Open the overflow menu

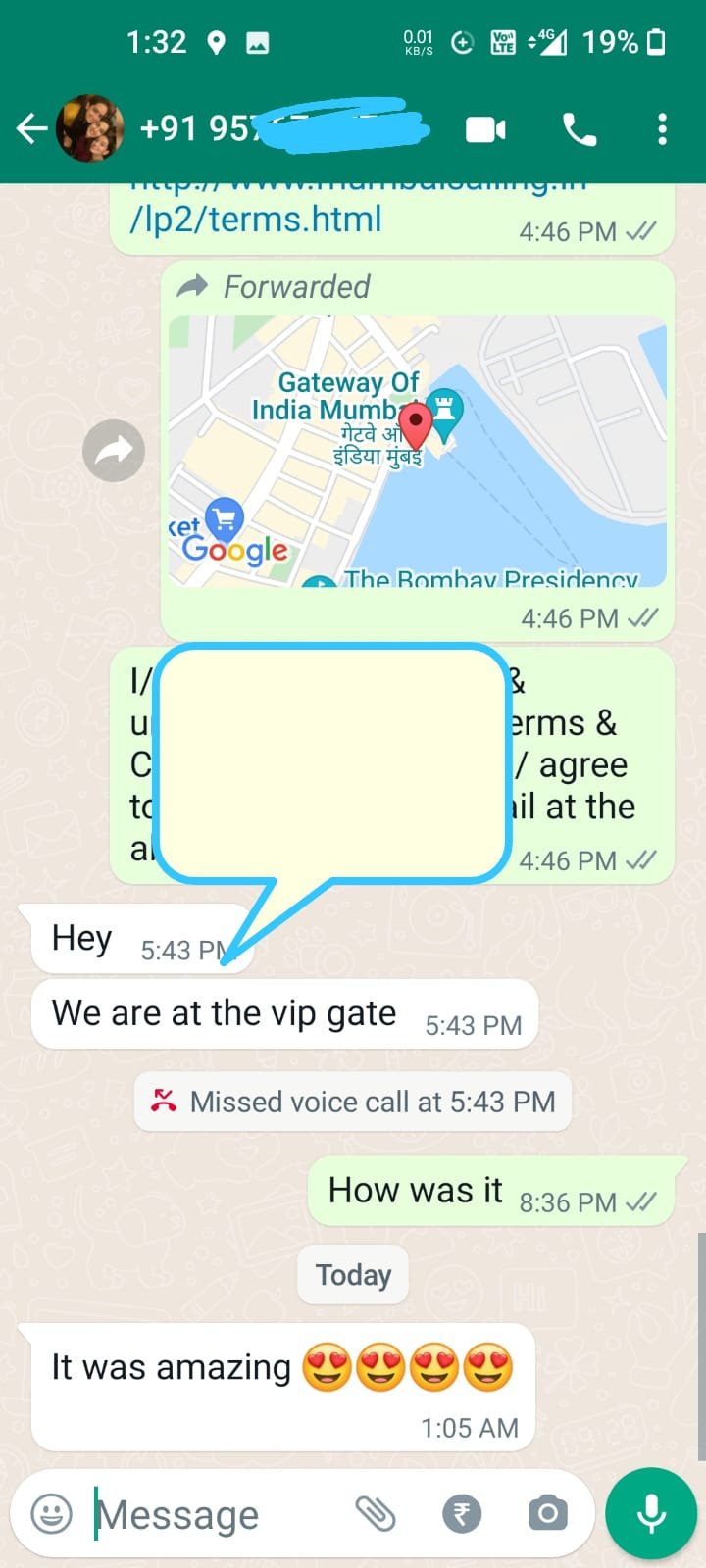click(663, 129)
